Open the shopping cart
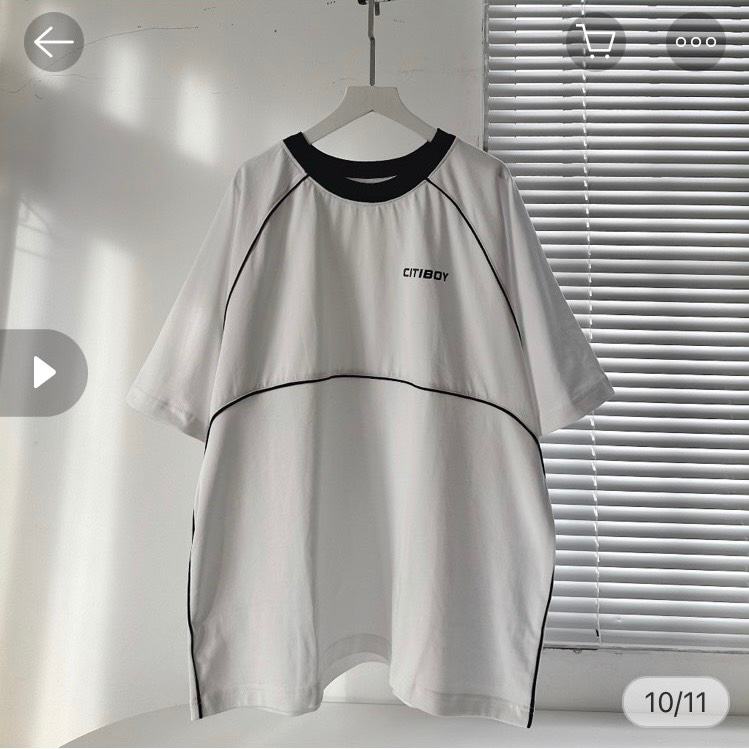 click(x=596, y=42)
